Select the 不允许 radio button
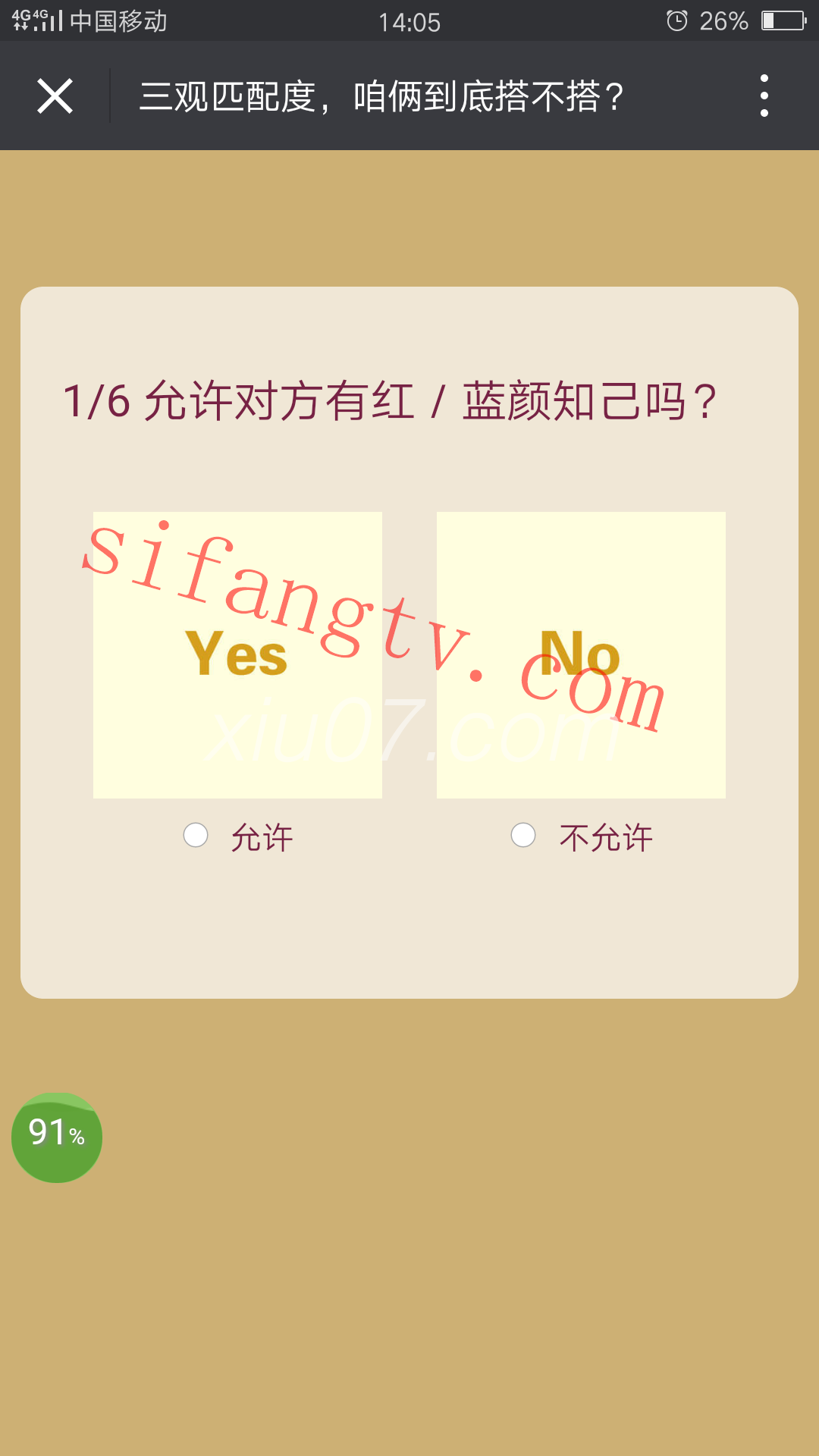Viewport: 819px width, 1456px height. [523, 835]
